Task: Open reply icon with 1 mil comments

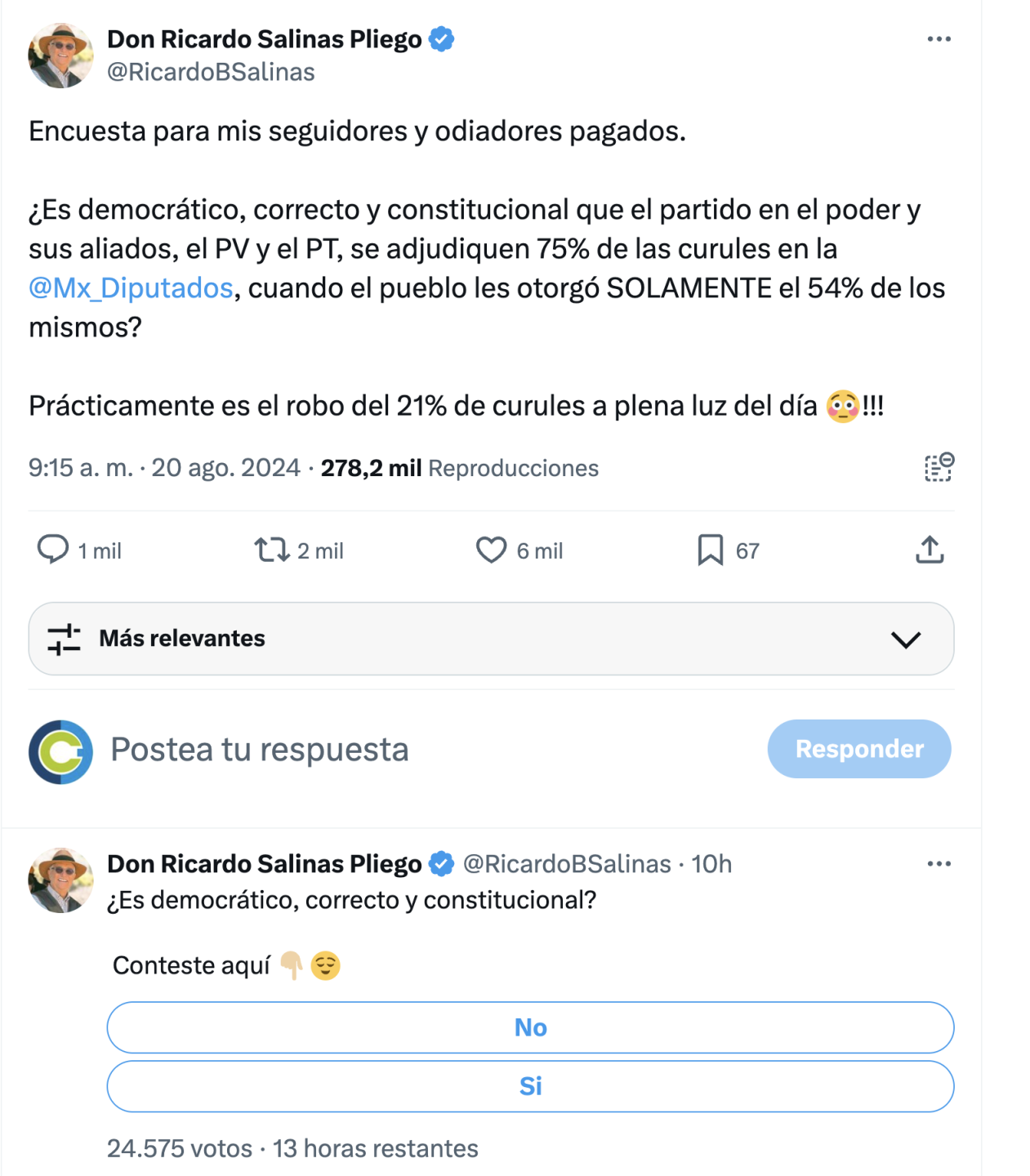Action: (x=54, y=550)
